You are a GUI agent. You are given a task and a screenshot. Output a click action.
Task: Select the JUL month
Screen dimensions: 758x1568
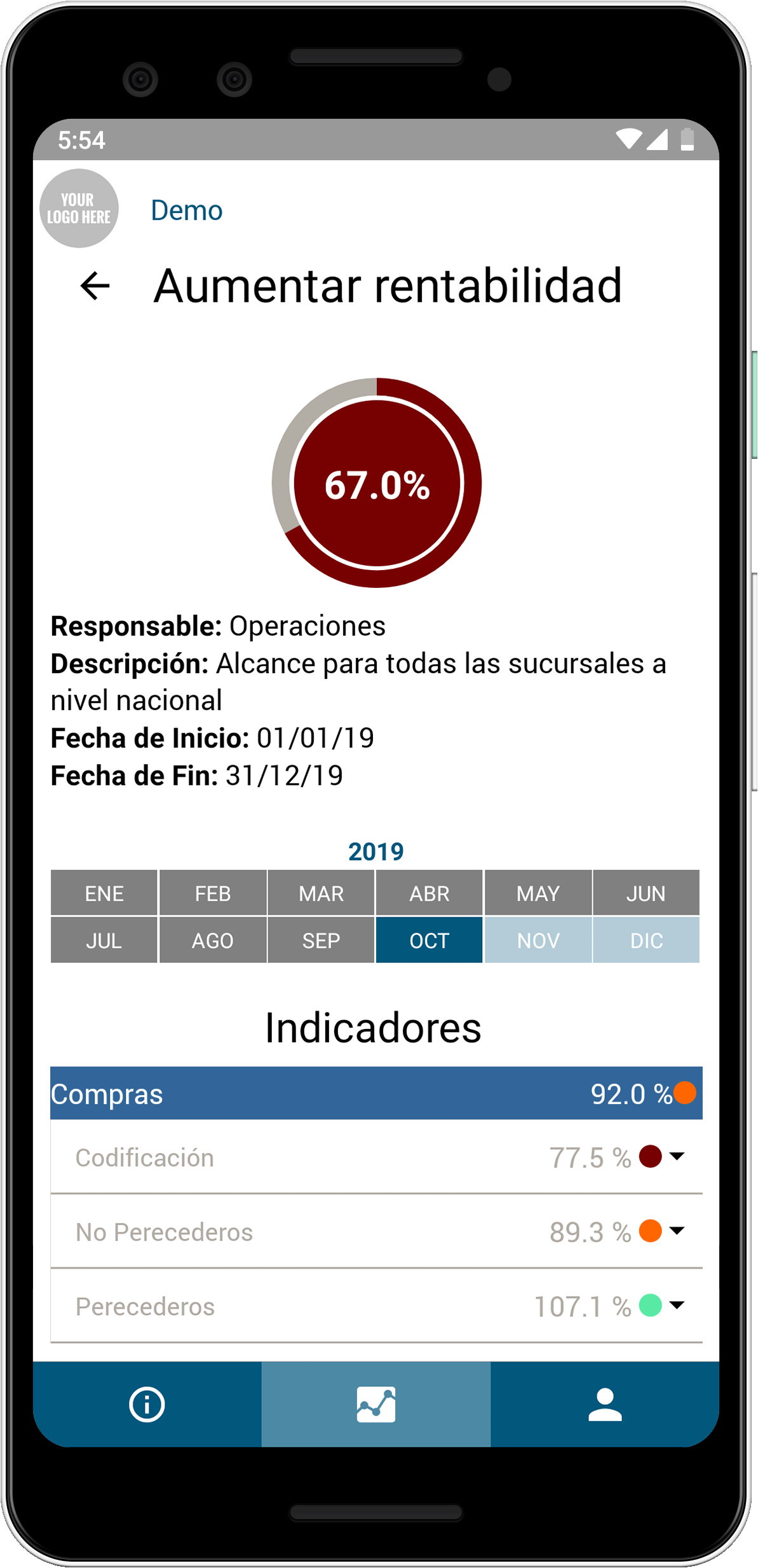tap(104, 940)
